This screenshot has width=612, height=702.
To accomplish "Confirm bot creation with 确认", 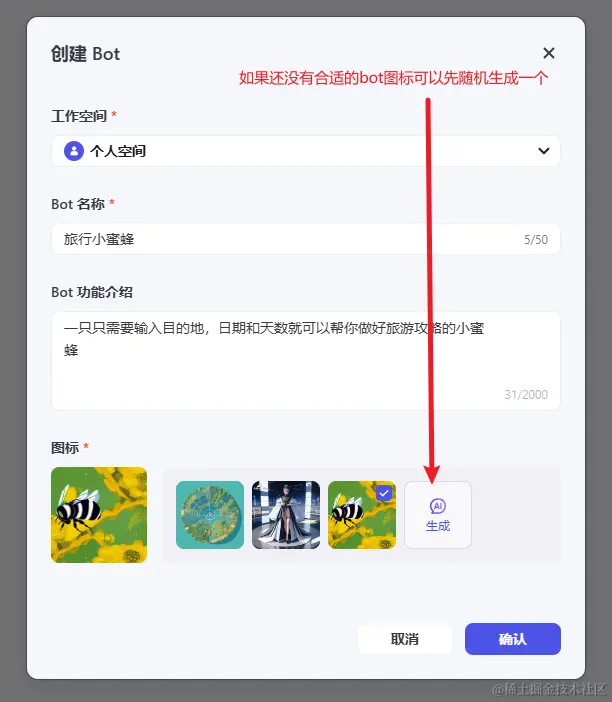I will coord(512,639).
